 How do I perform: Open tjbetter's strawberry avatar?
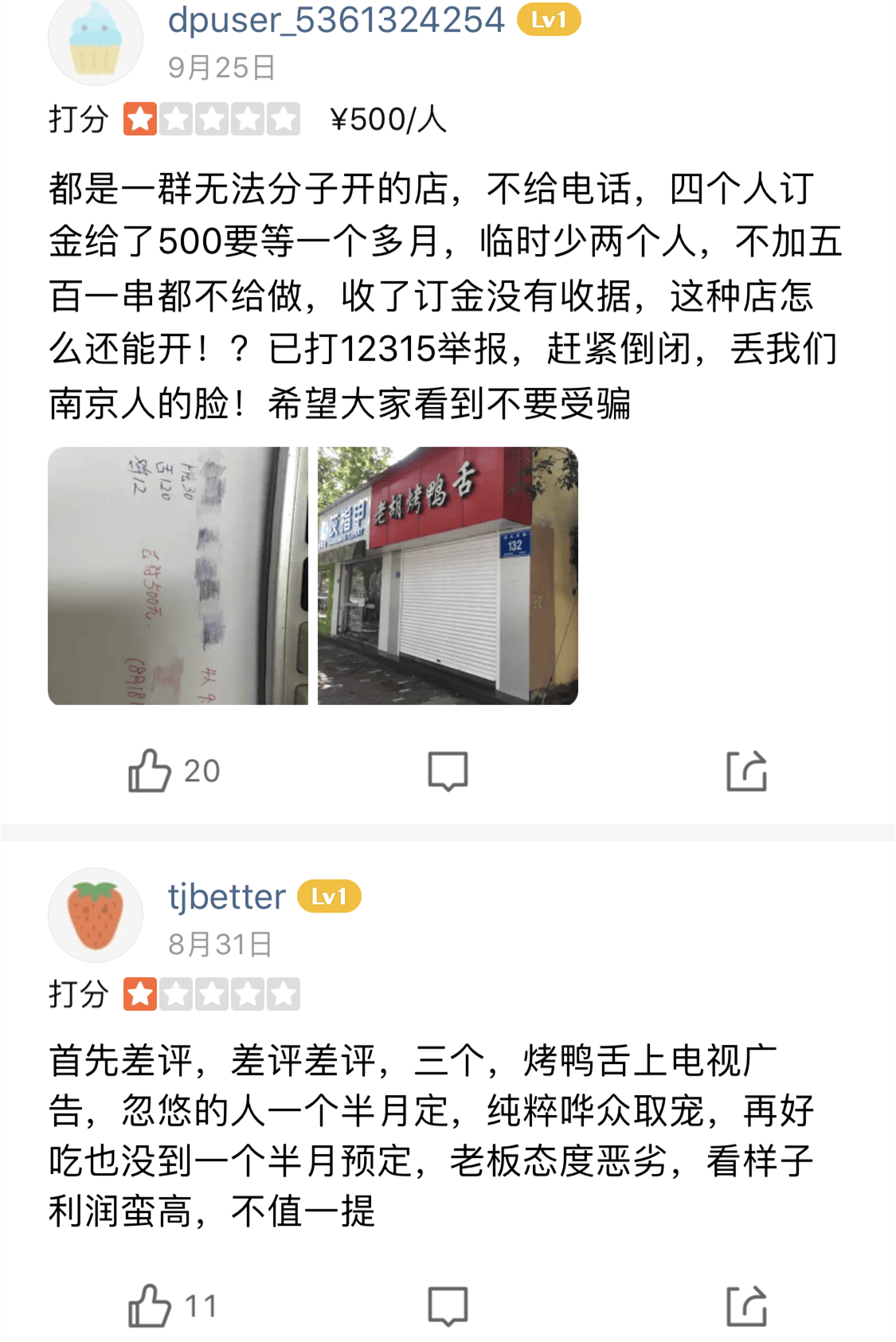coord(96,914)
